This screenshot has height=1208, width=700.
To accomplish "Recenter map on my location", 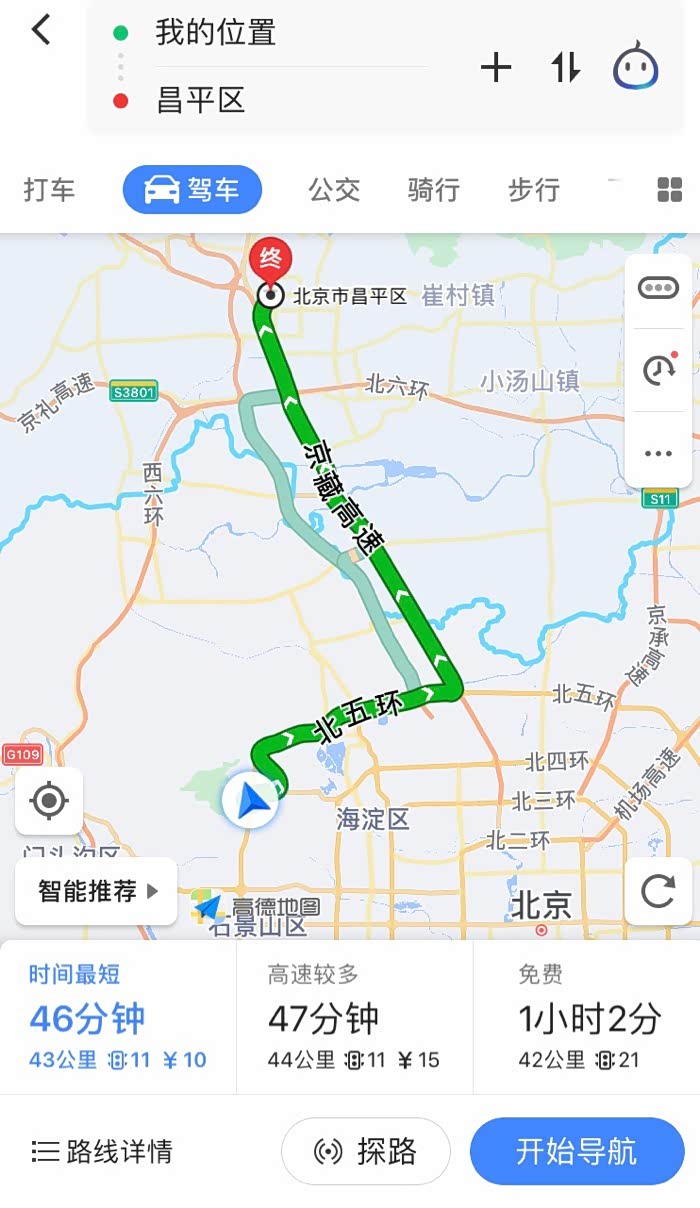I will click(49, 801).
